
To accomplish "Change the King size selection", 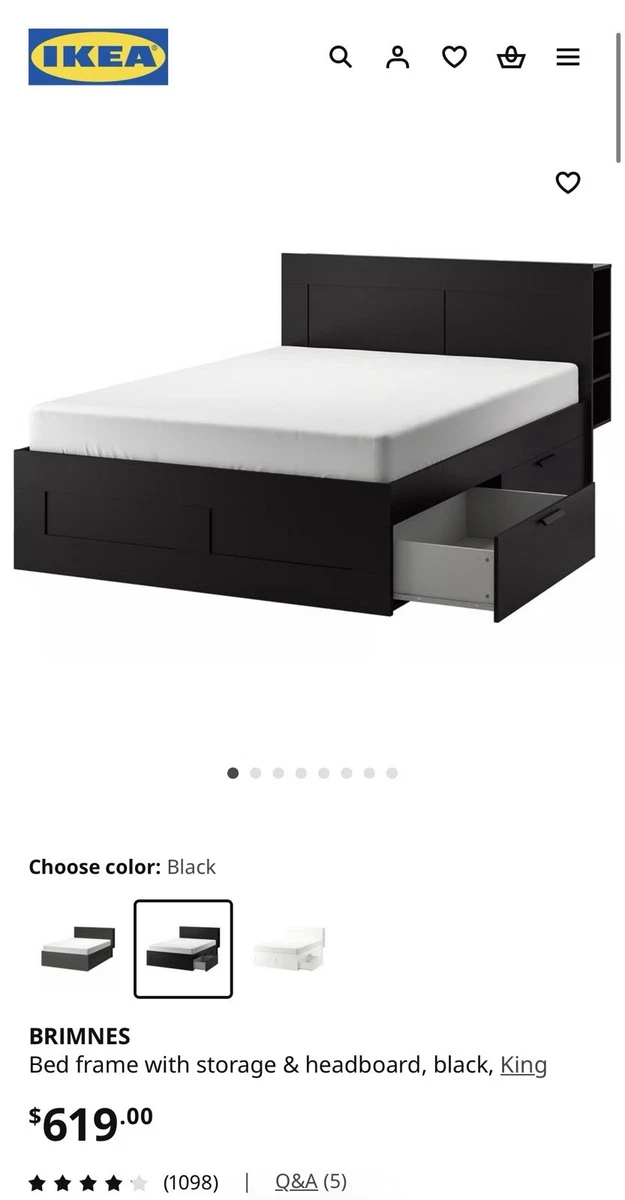I will pyautogui.click(x=523, y=1065).
